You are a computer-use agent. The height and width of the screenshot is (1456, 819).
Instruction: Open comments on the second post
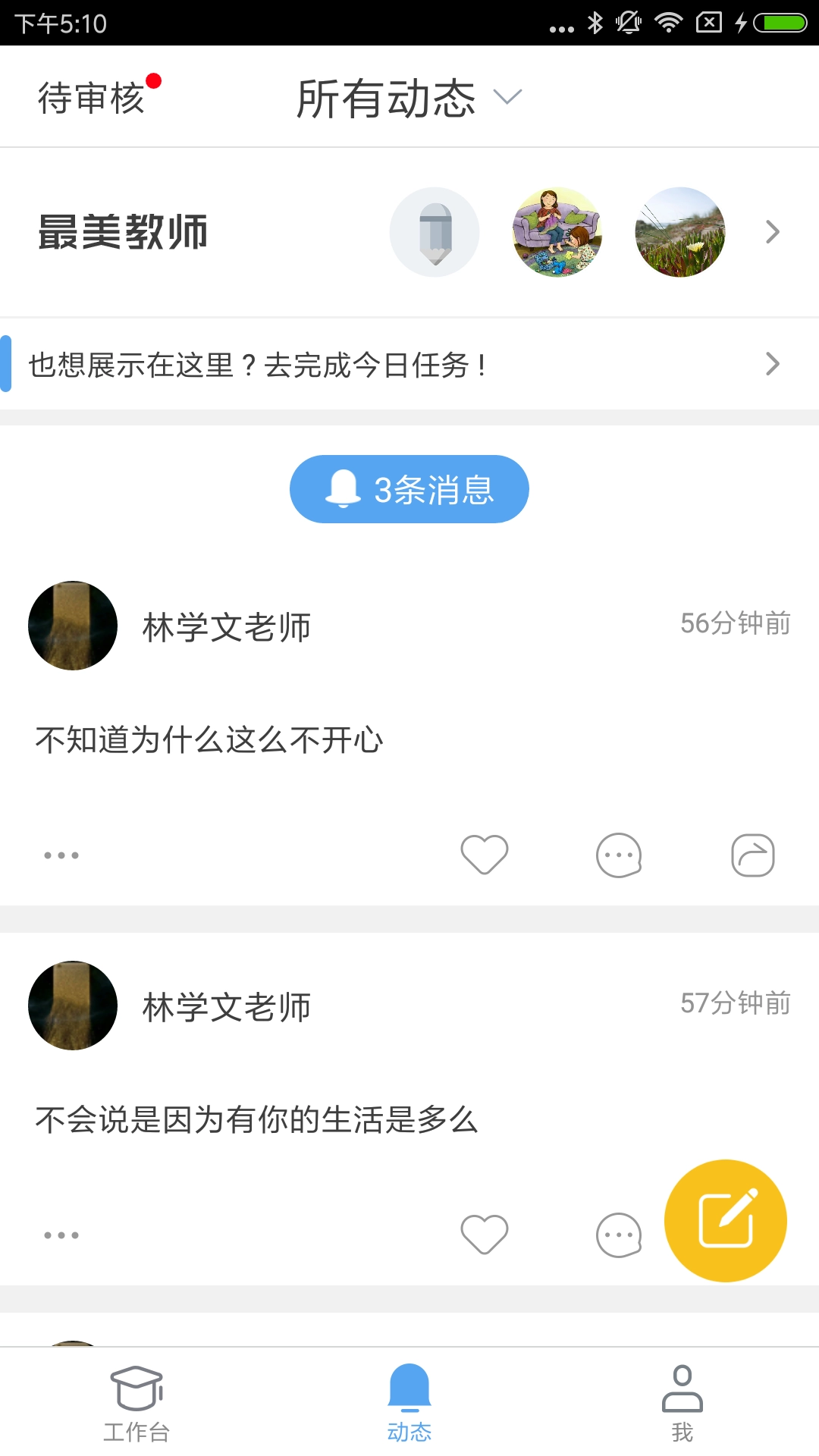pos(620,1234)
